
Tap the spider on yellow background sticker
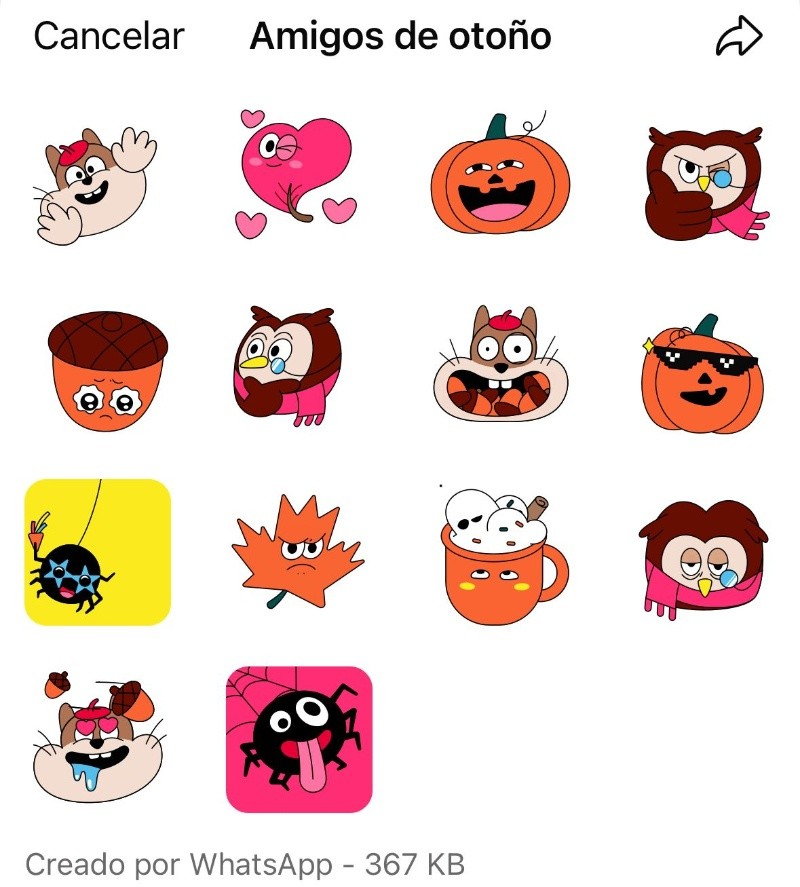(x=97, y=550)
